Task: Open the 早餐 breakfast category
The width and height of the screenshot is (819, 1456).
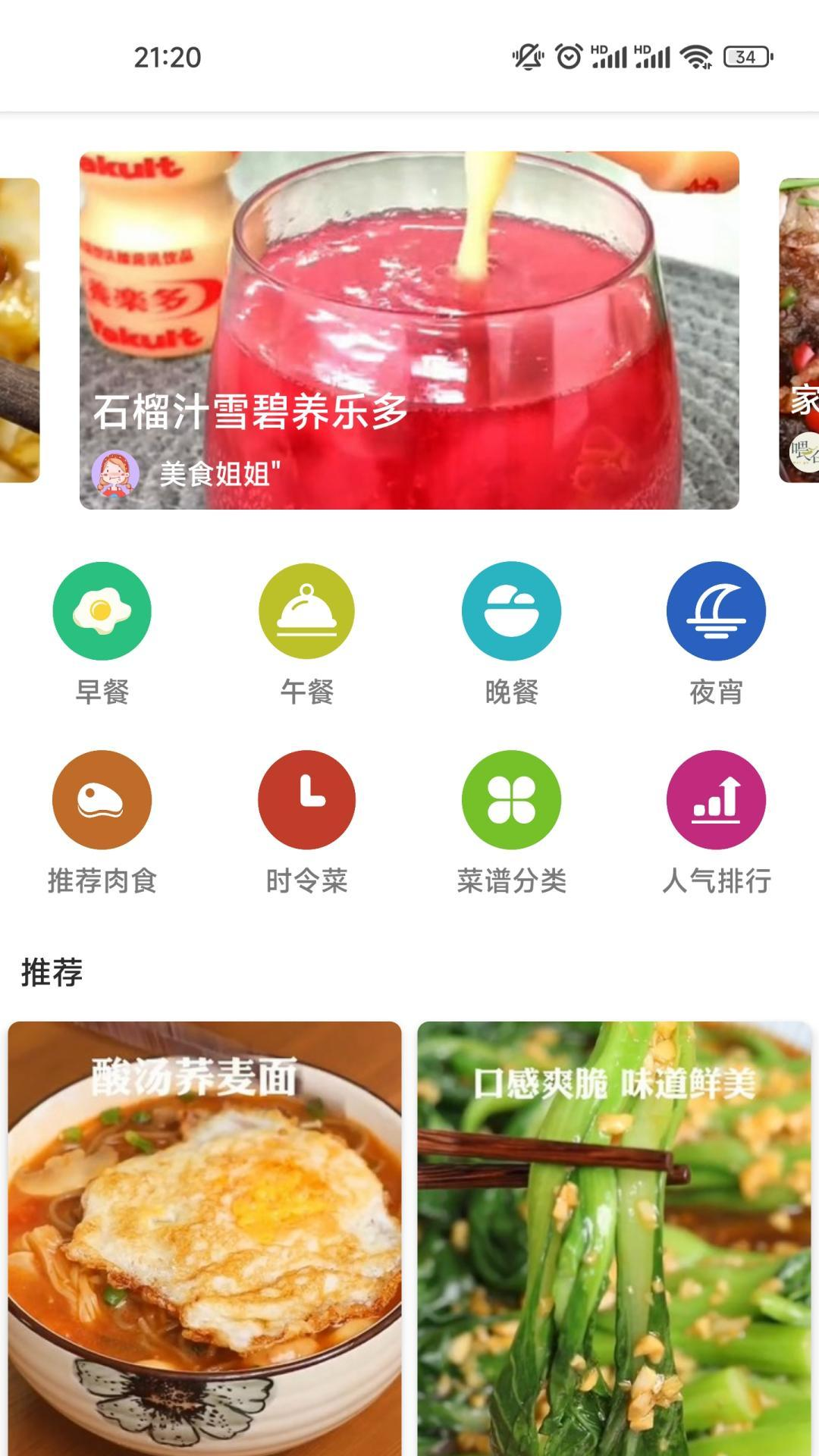Action: click(102, 634)
